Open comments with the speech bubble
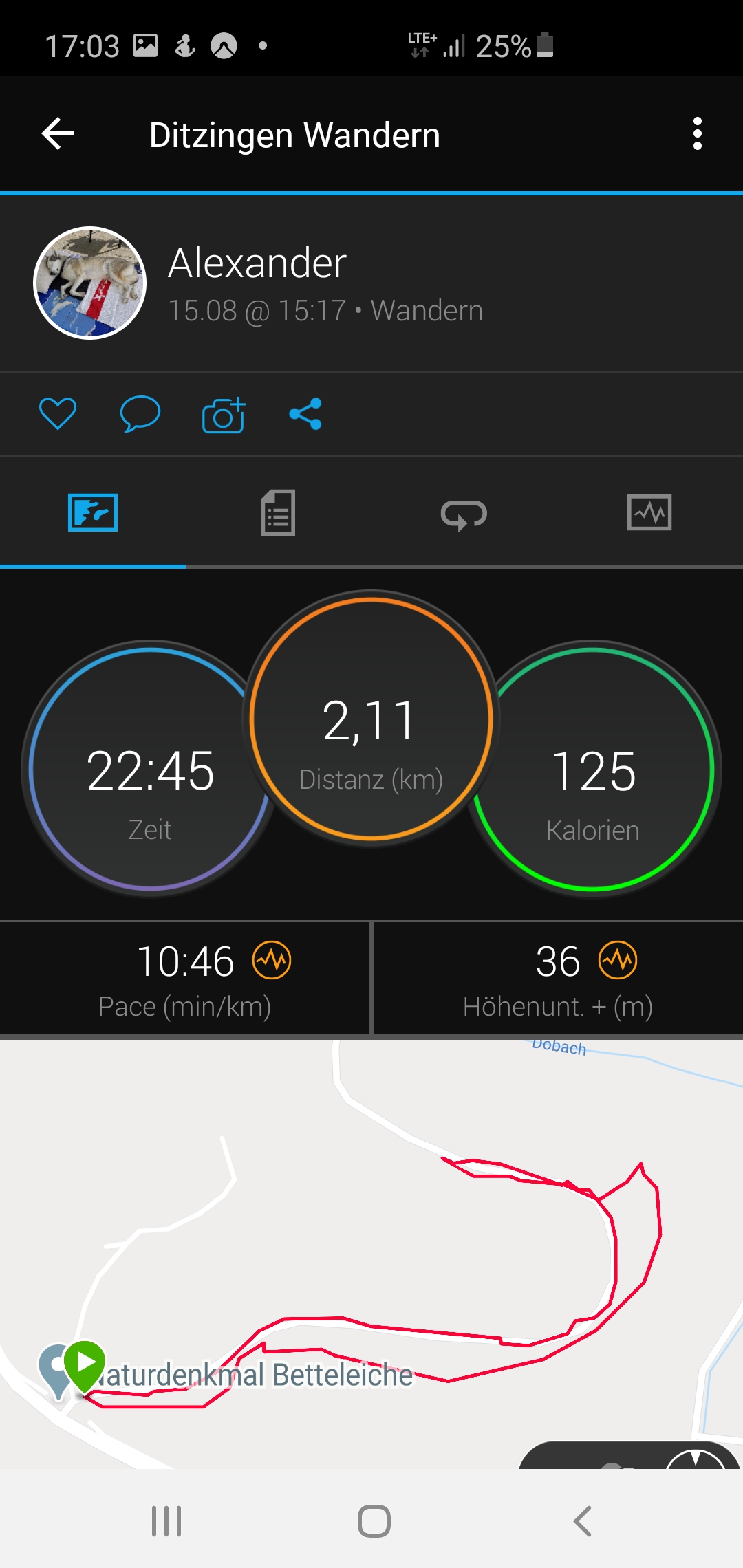 [x=140, y=414]
